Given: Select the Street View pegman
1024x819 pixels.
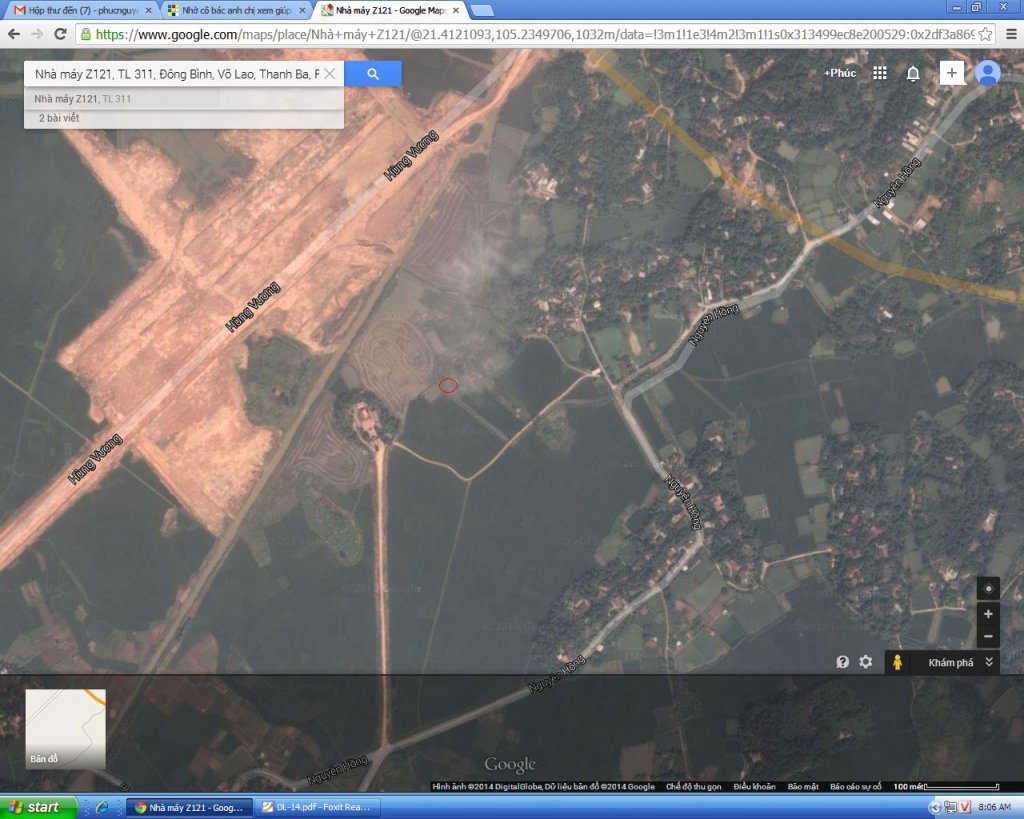Looking at the screenshot, I should coord(898,662).
